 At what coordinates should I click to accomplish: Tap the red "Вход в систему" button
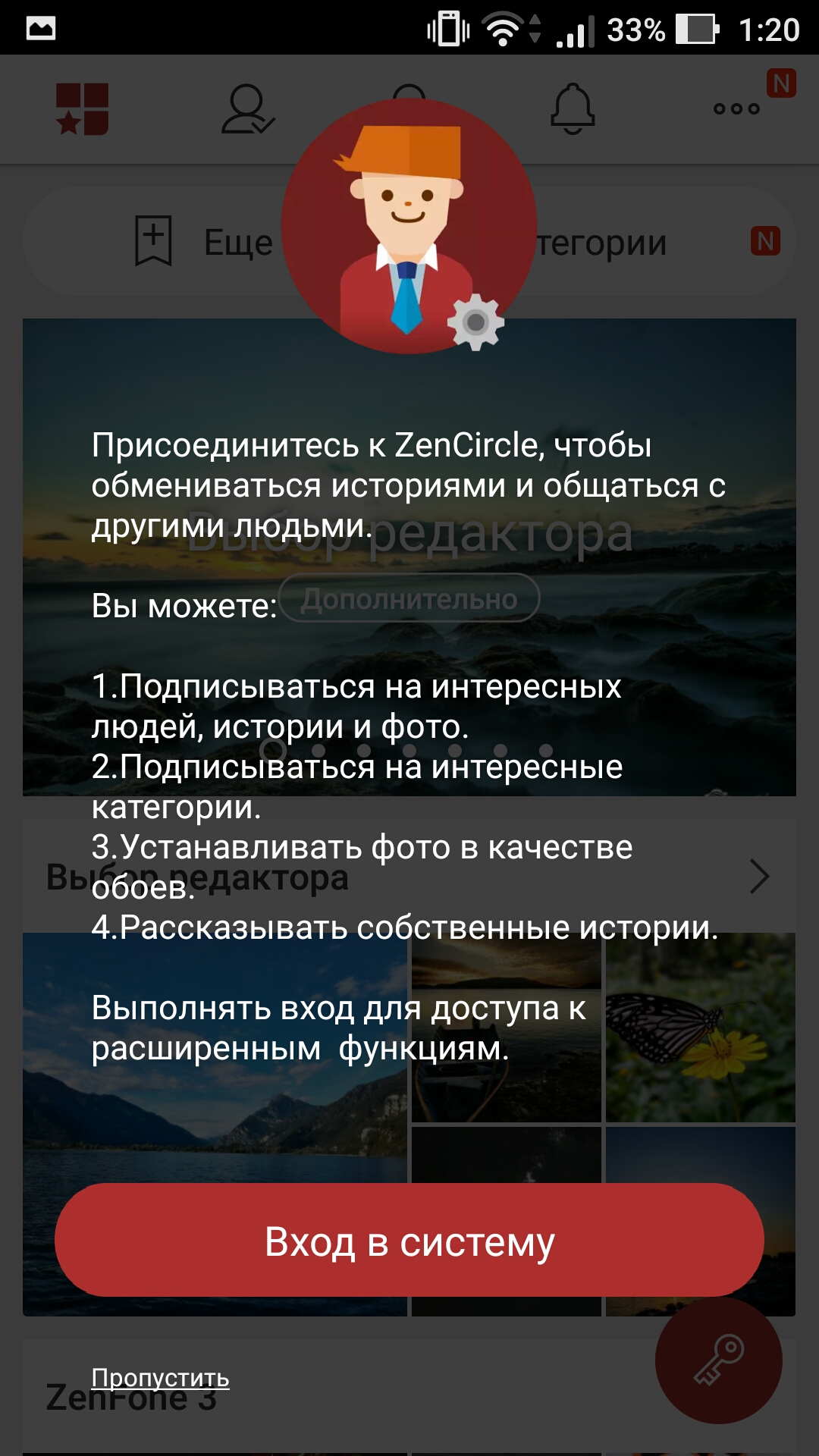click(x=409, y=1241)
